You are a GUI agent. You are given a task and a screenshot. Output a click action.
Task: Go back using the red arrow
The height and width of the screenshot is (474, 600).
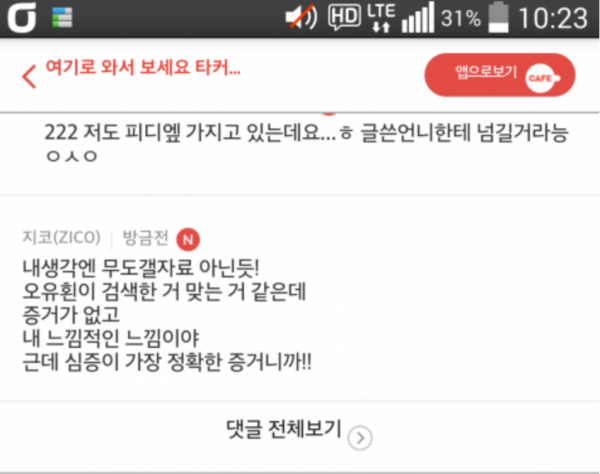(x=28, y=74)
